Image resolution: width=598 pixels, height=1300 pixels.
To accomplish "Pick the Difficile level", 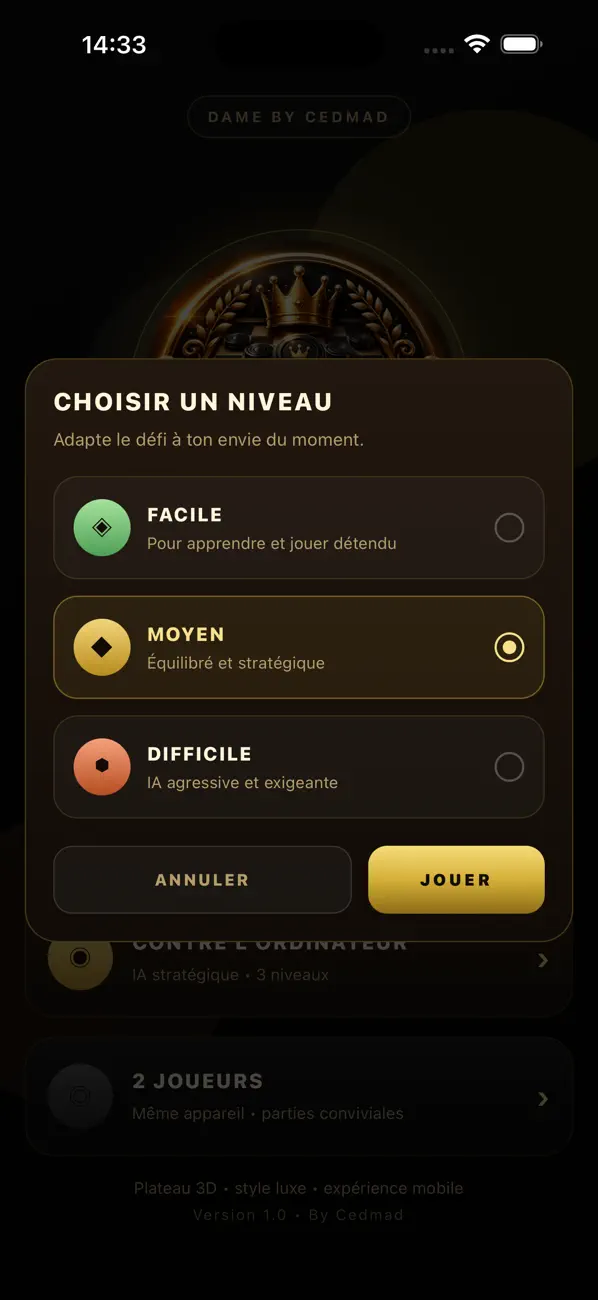I will coord(298,767).
